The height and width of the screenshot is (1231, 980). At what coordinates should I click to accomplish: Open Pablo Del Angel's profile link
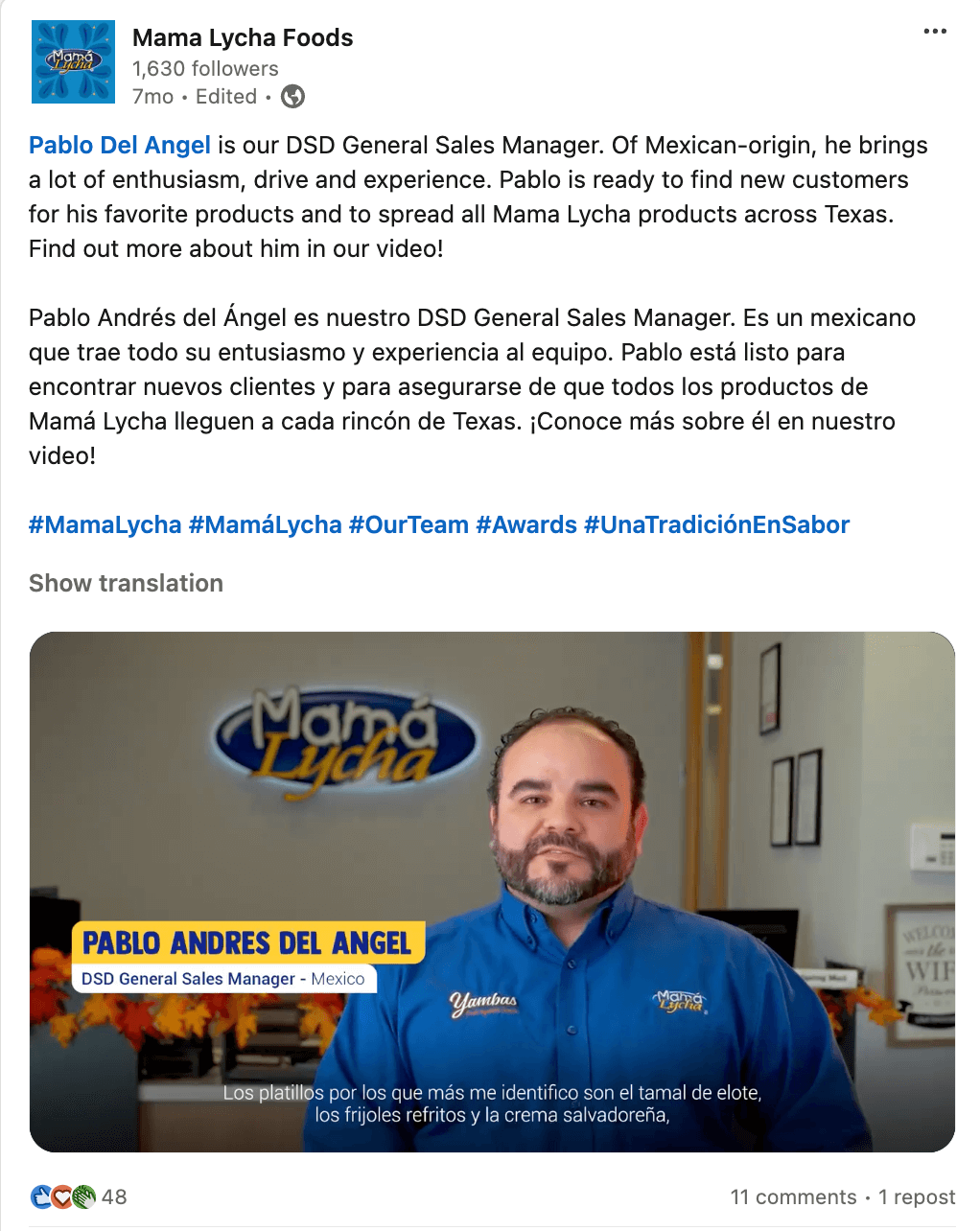click(x=120, y=146)
